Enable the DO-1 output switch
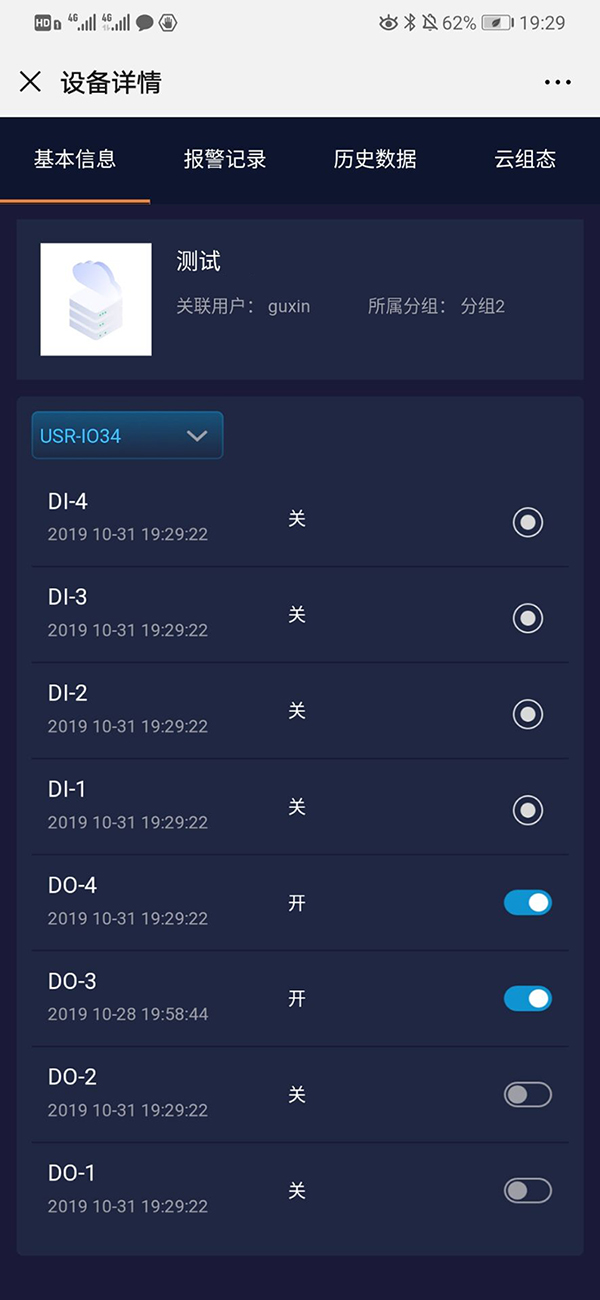600x1300 pixels. 528,1191
